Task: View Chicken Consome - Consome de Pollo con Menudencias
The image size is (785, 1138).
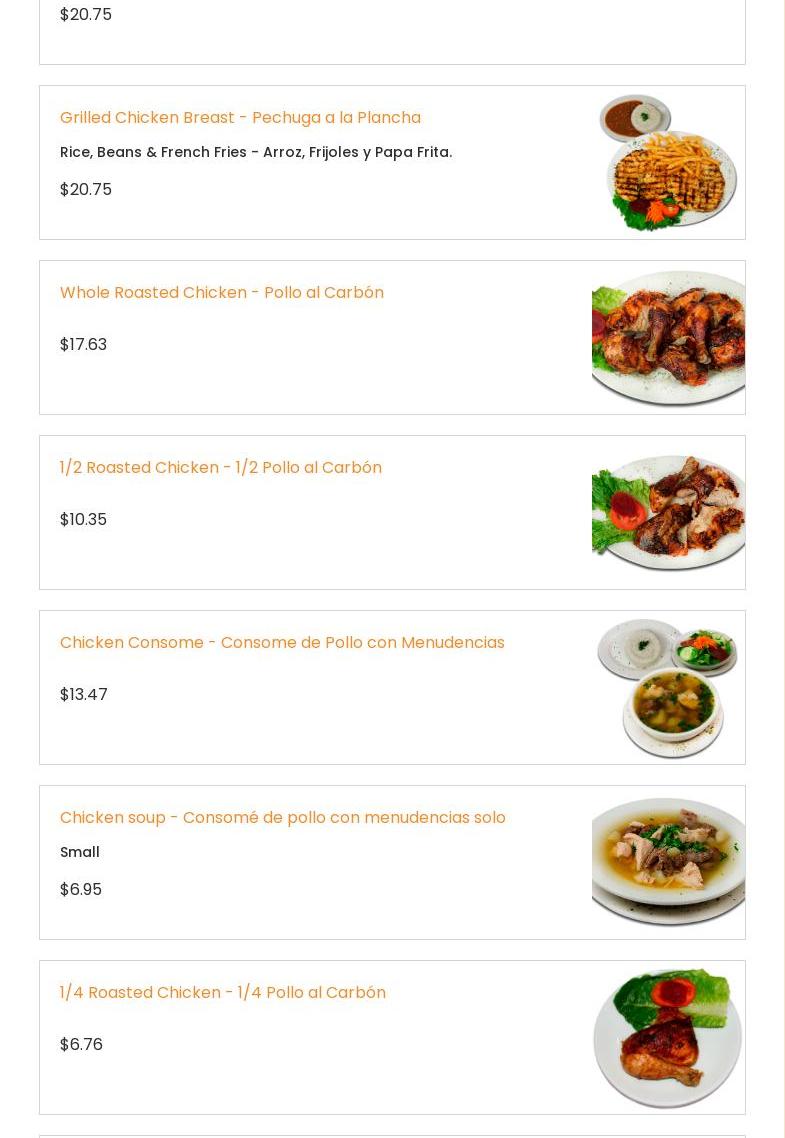Action: point(282,643)
